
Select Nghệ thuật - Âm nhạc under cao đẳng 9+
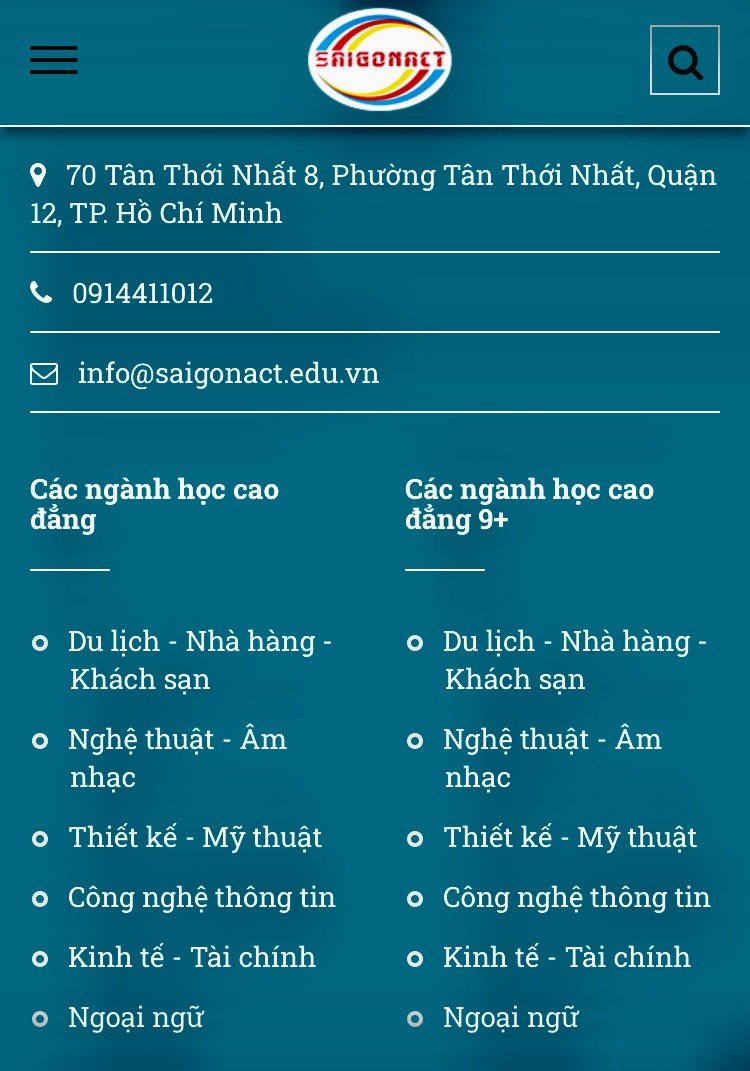(552, 757)
